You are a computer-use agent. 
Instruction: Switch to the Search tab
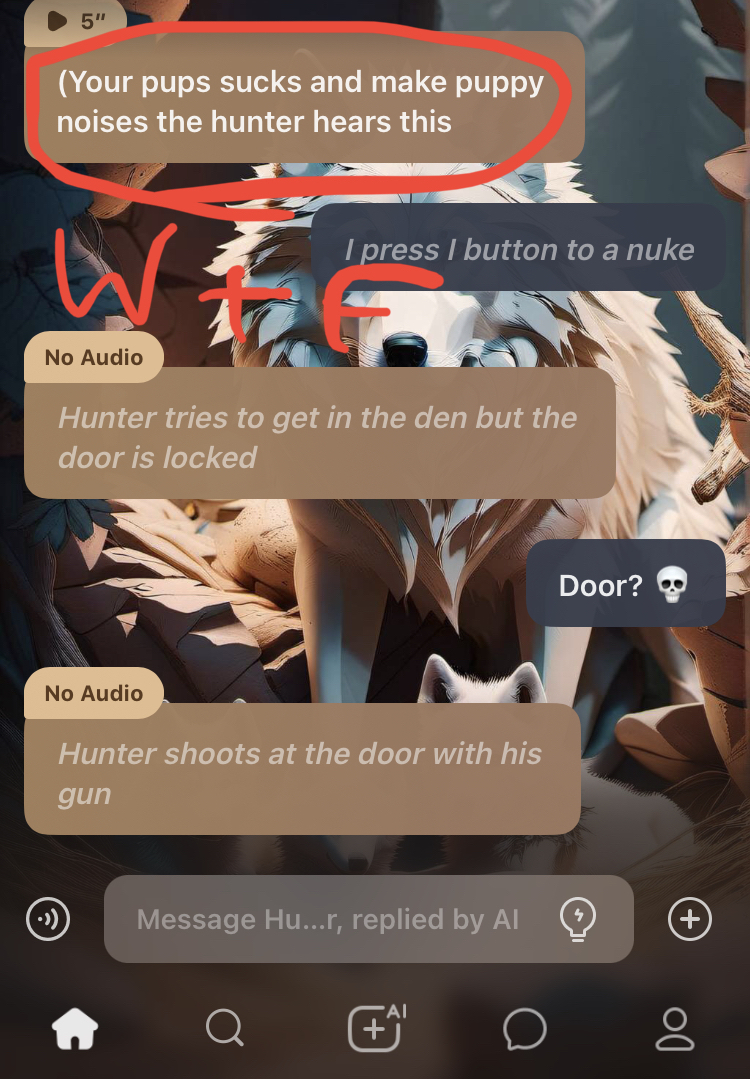(x=224, y=1027)
